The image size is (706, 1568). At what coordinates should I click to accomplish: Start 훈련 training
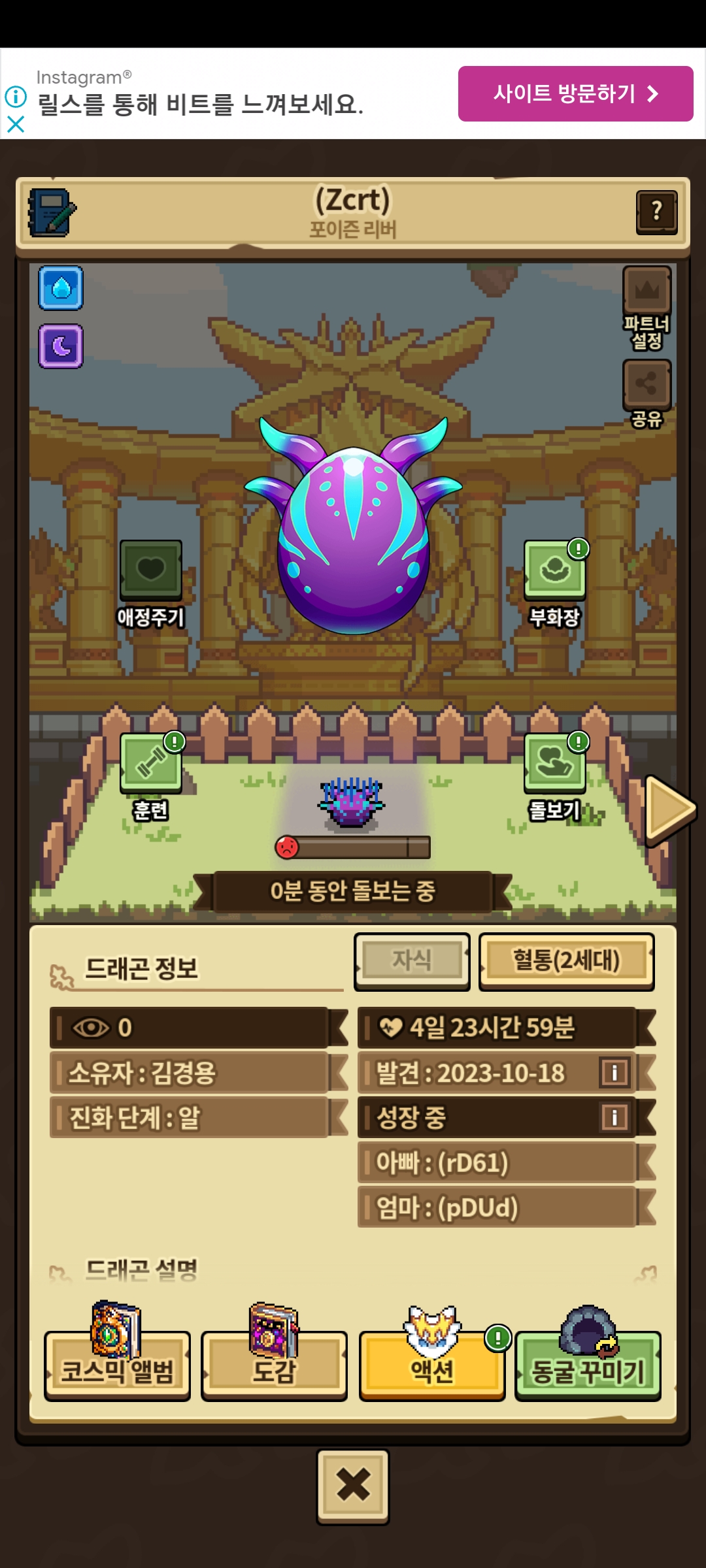[151, 763]
